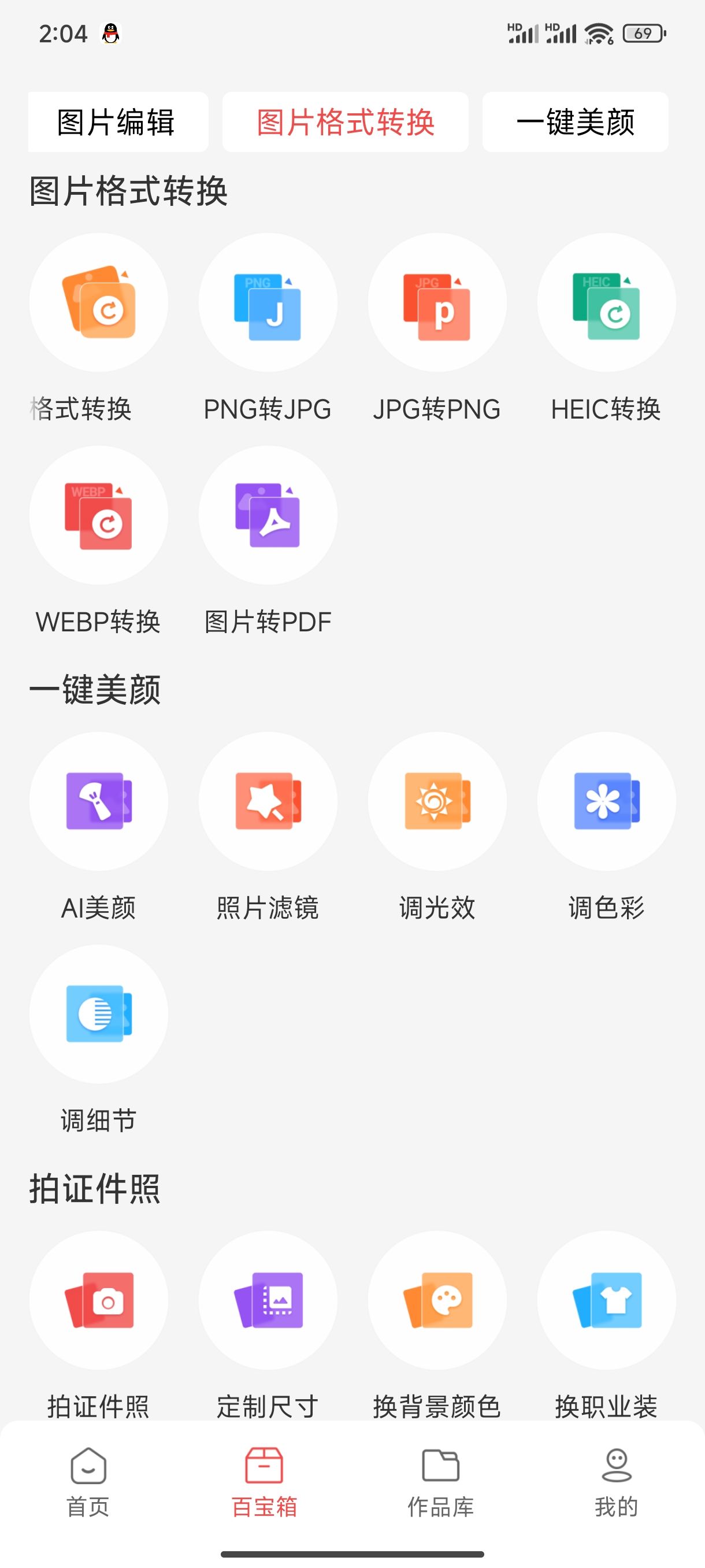705x1568 pixels.
Task: Go to 首页 in bottom navigation
Action: 88,1483
